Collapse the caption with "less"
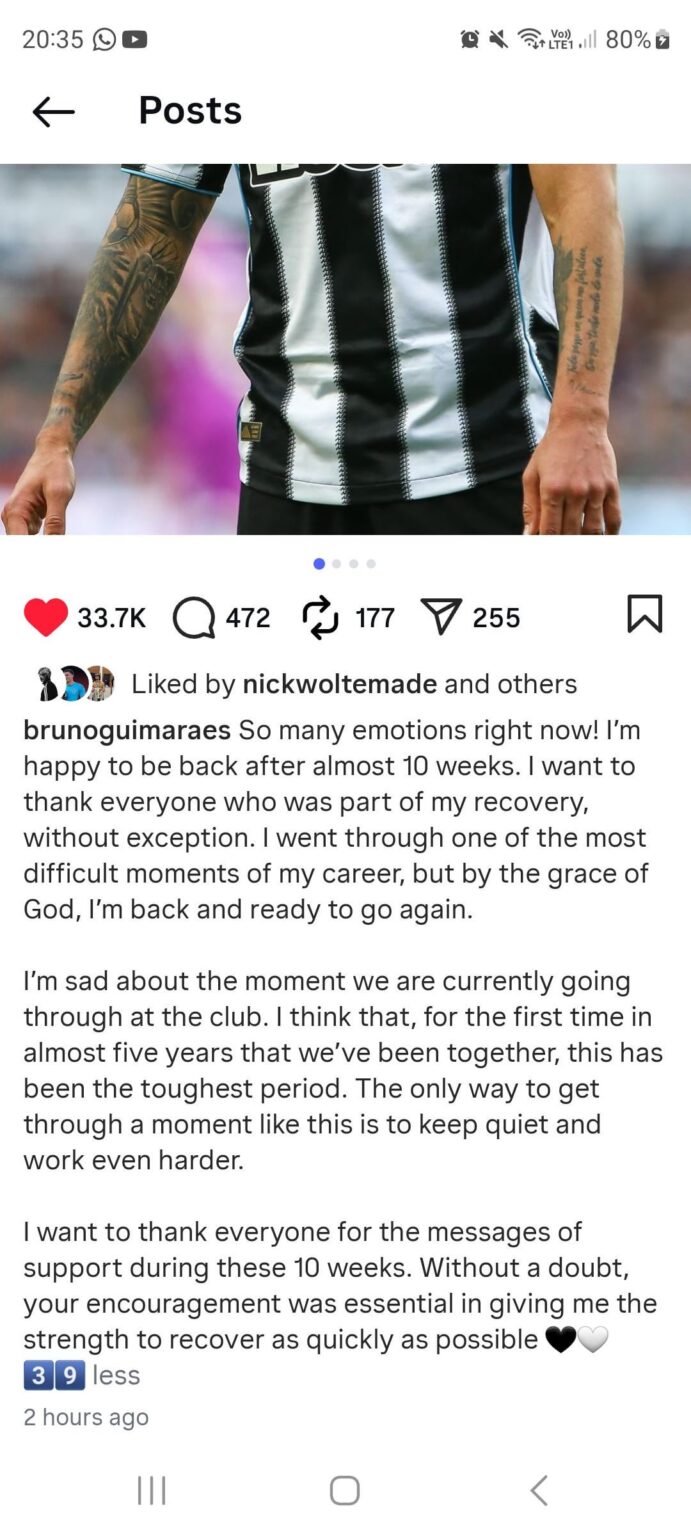Screen dimensions: 691x1536 [116, 1376]
